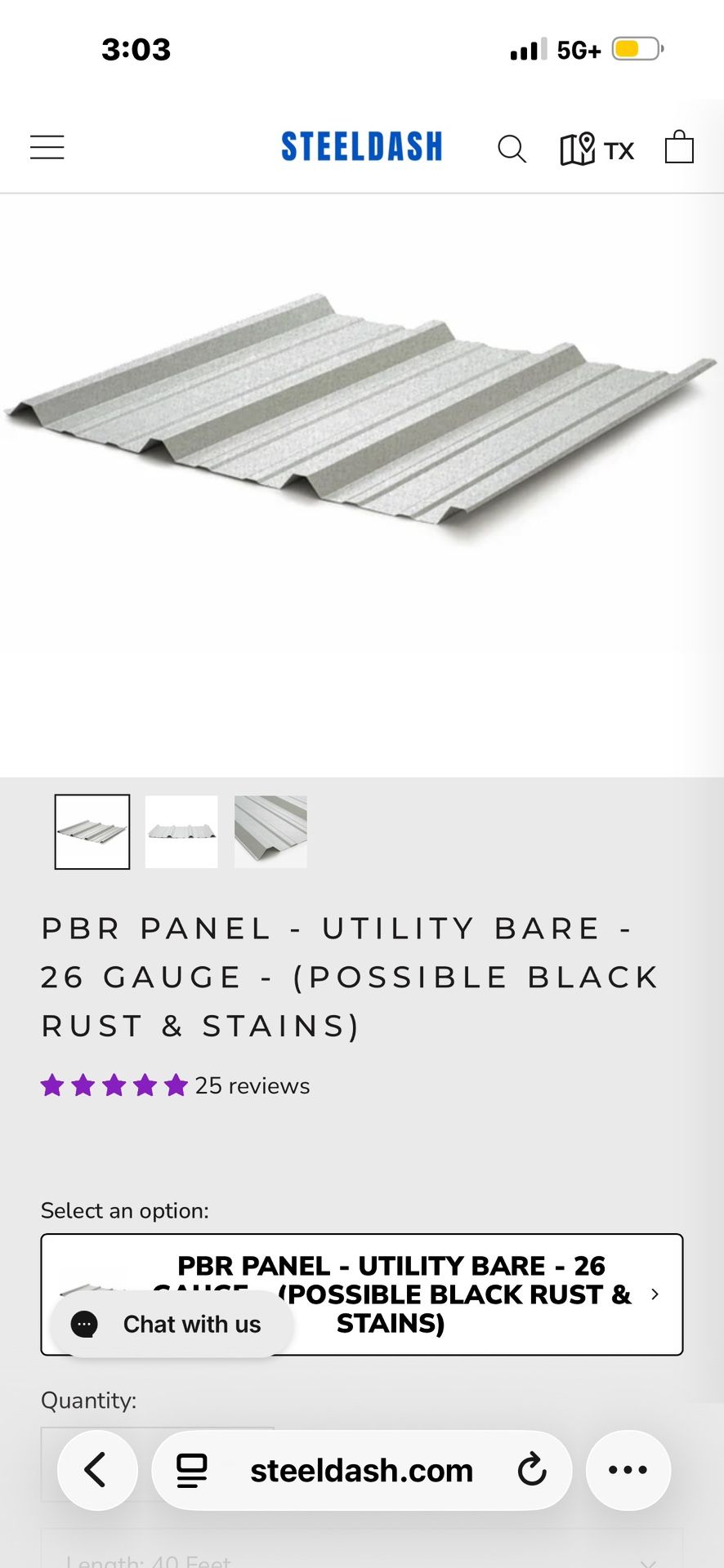Open the page settings icon in address bar
This screenshot has width=724, height=1568.
tap(192, 1470)
